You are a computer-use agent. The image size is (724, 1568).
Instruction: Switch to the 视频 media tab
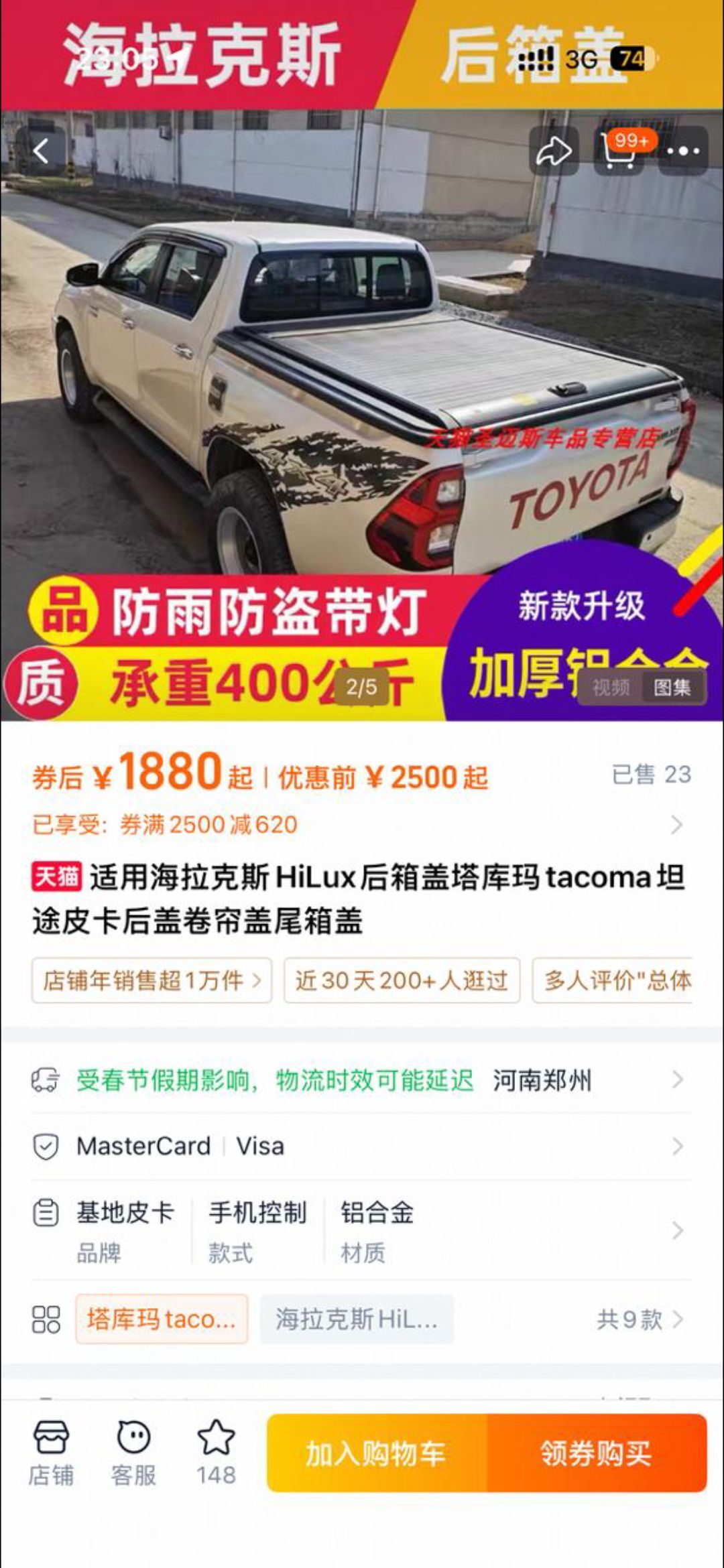(610, 688)
